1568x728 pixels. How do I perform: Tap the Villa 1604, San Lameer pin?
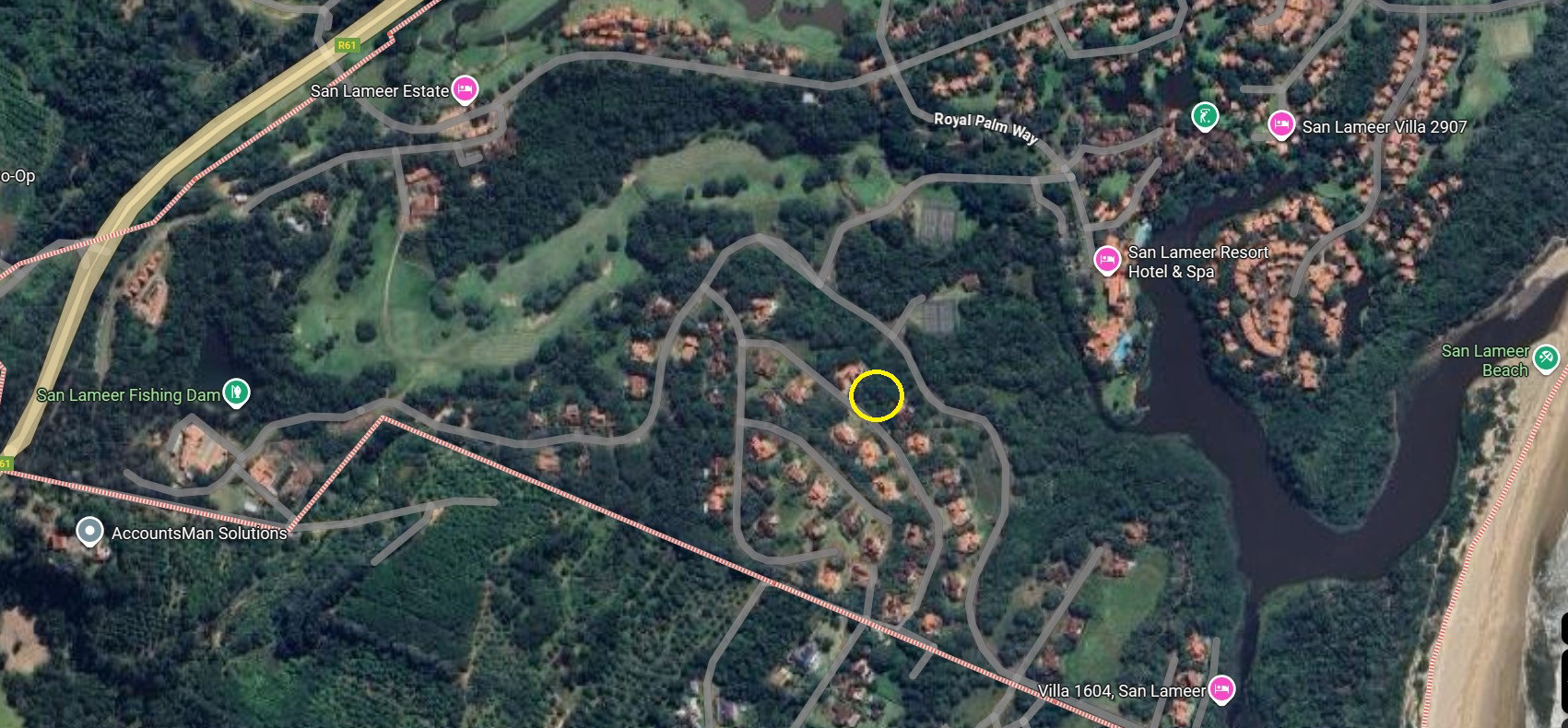click(1221, 688)
